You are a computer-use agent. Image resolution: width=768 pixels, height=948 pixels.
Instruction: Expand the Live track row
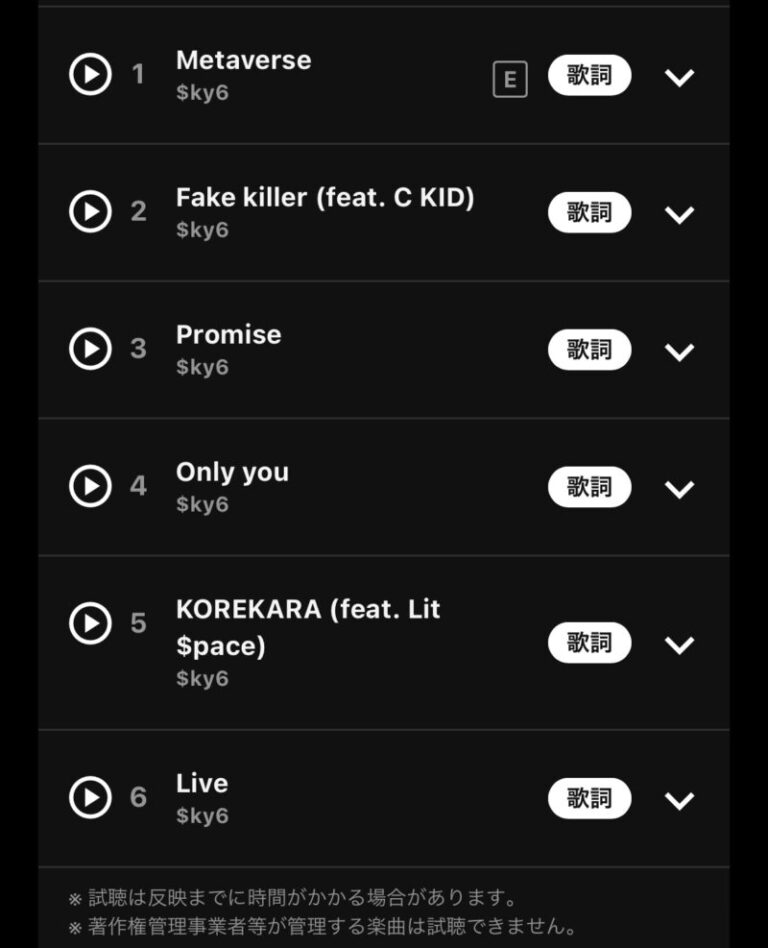(680, 801)
